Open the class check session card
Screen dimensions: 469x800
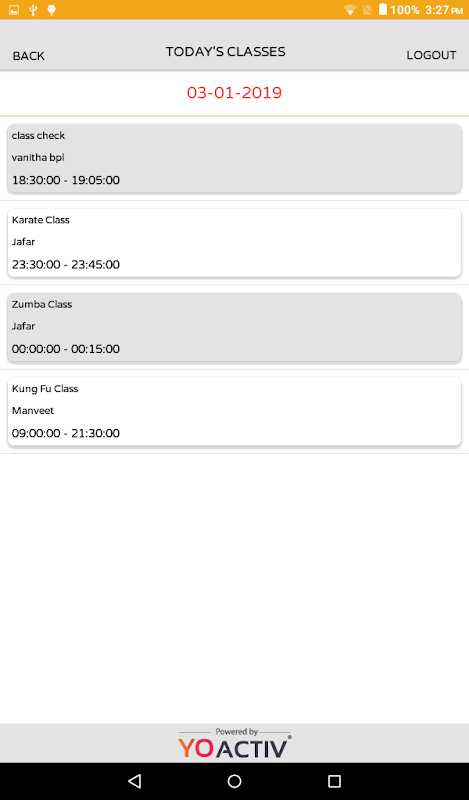pos(234,158)
